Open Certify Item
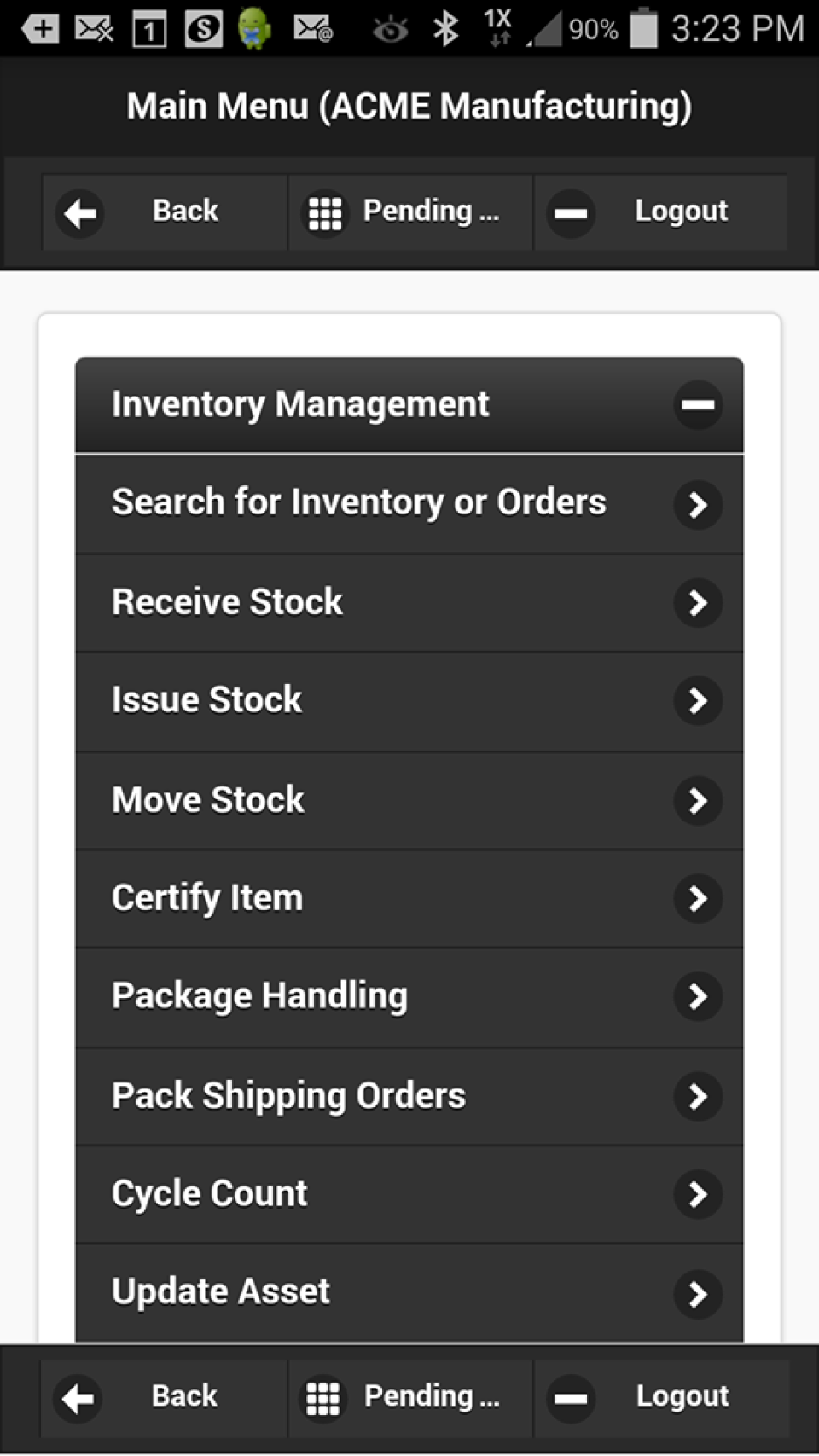This screenshot has height=1456, width=819. (409, 898)
